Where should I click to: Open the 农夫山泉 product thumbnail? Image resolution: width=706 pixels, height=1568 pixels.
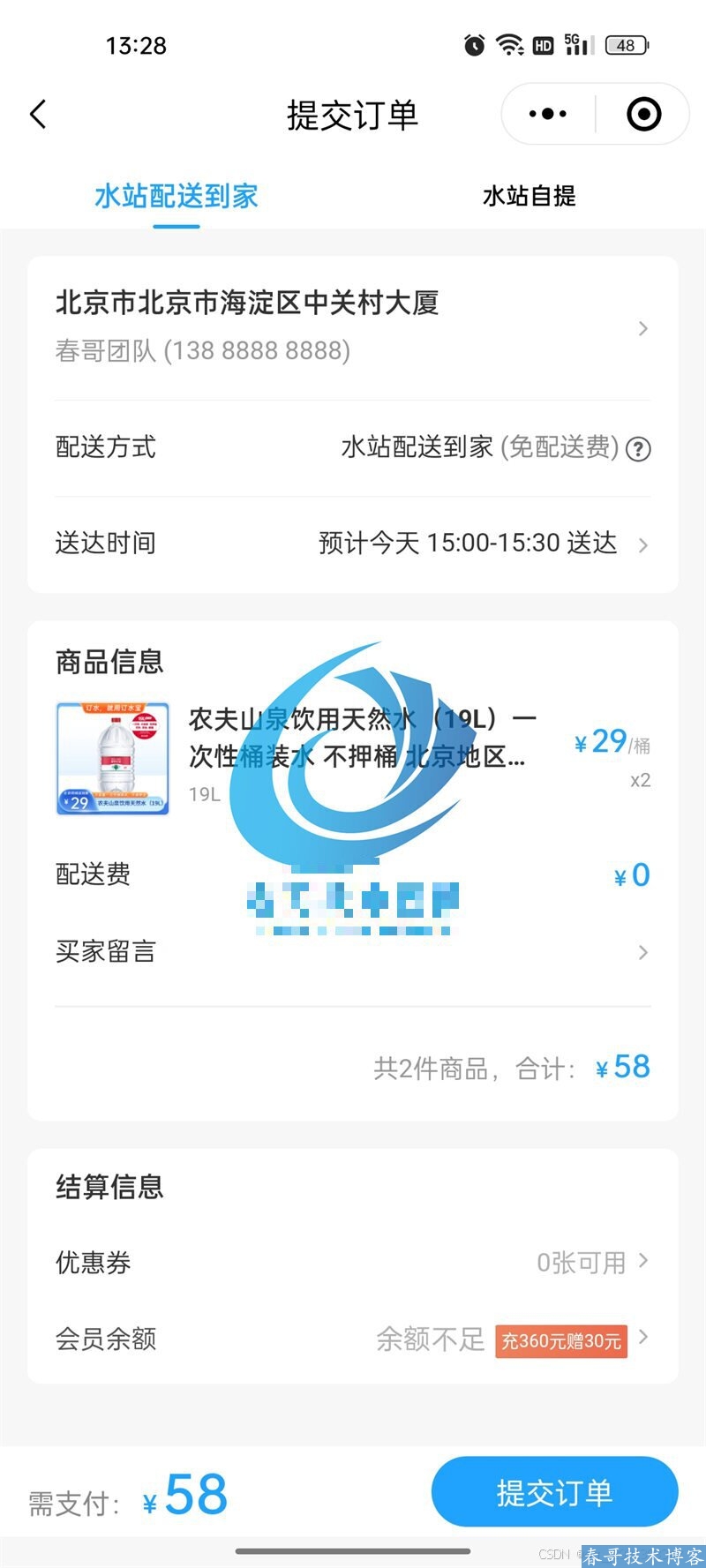tap(112, 758)
